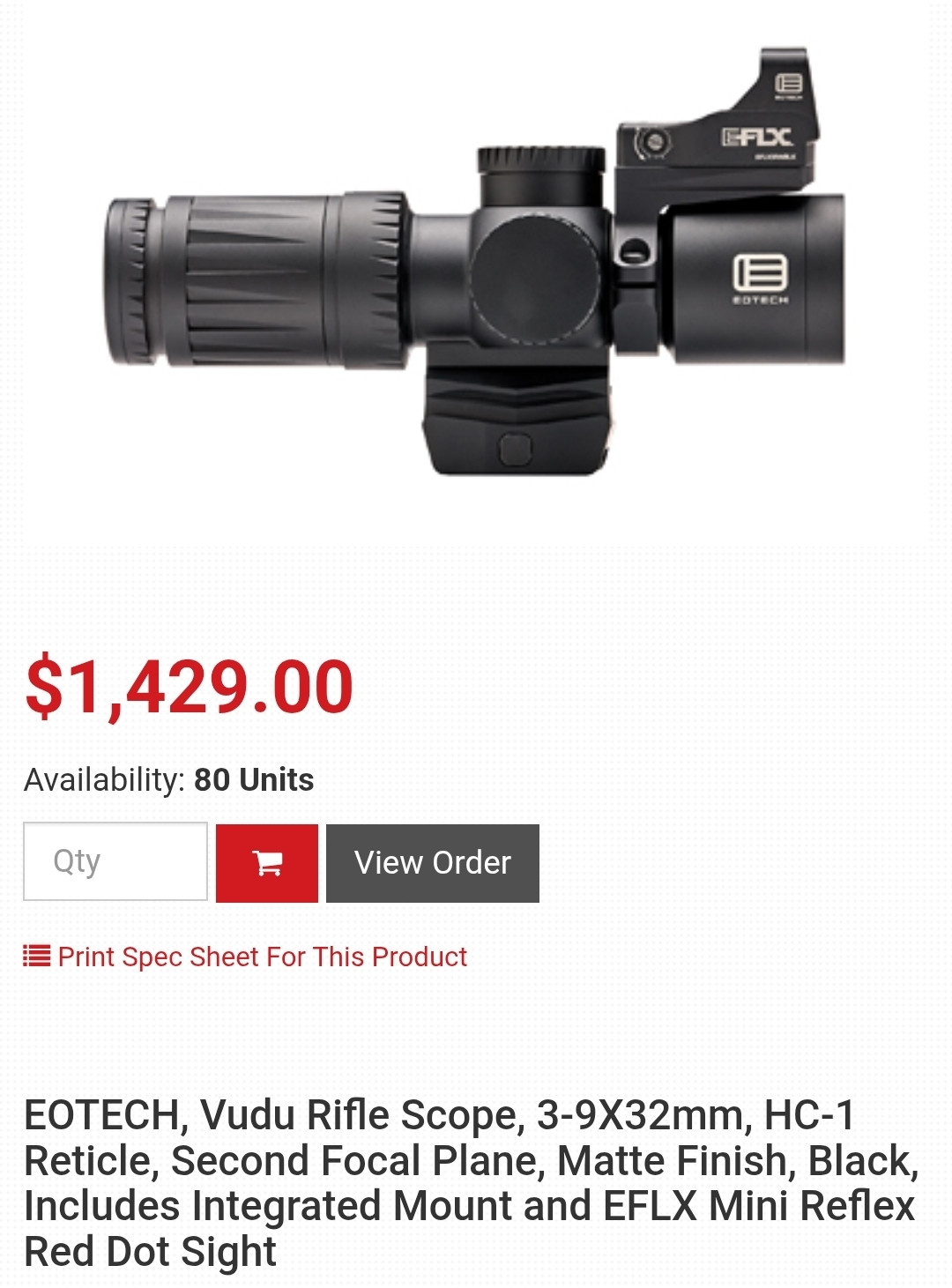Open View Order
This screenshot has width=952, height=1288.
coord(432,863)
